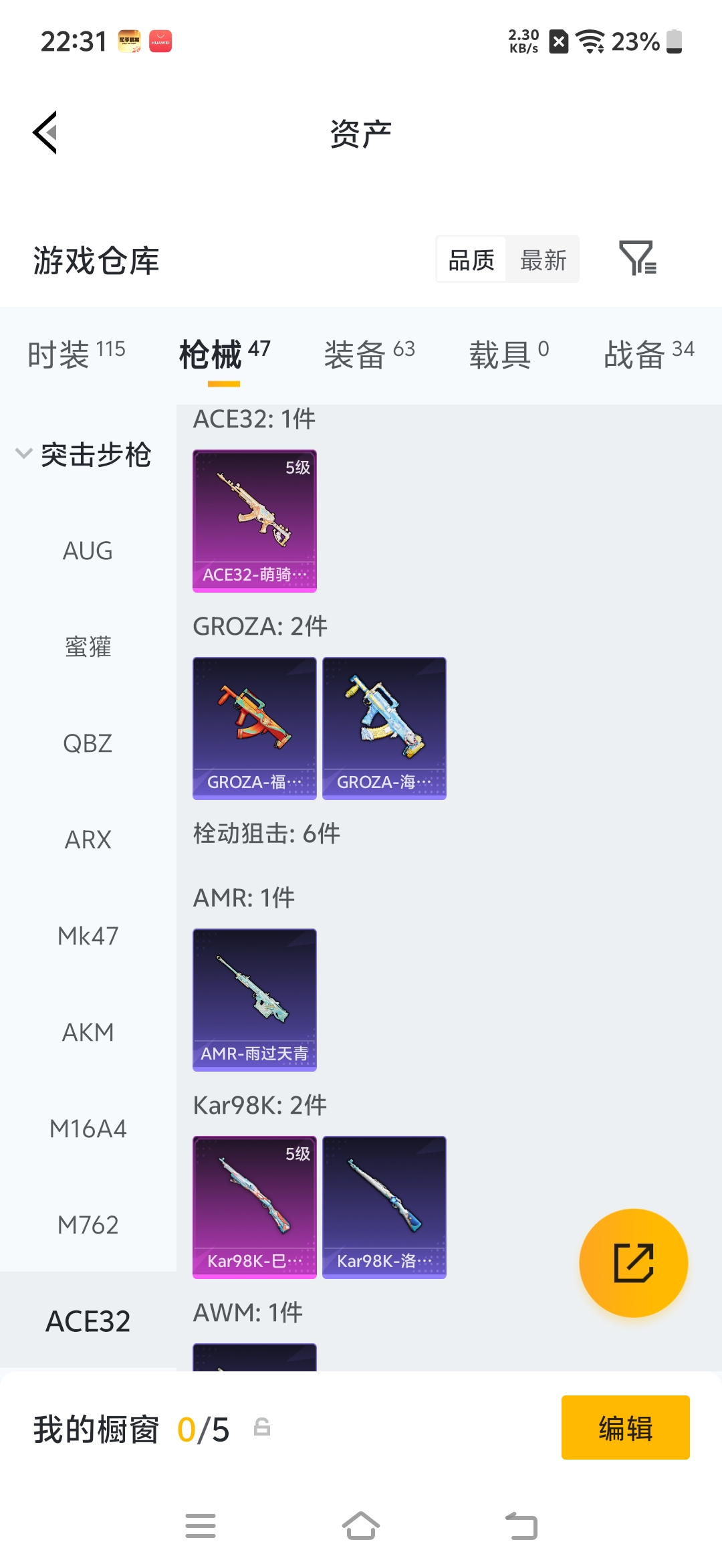
Task: Expand the 栓动狙击 section
Action: tap(265, 834)
